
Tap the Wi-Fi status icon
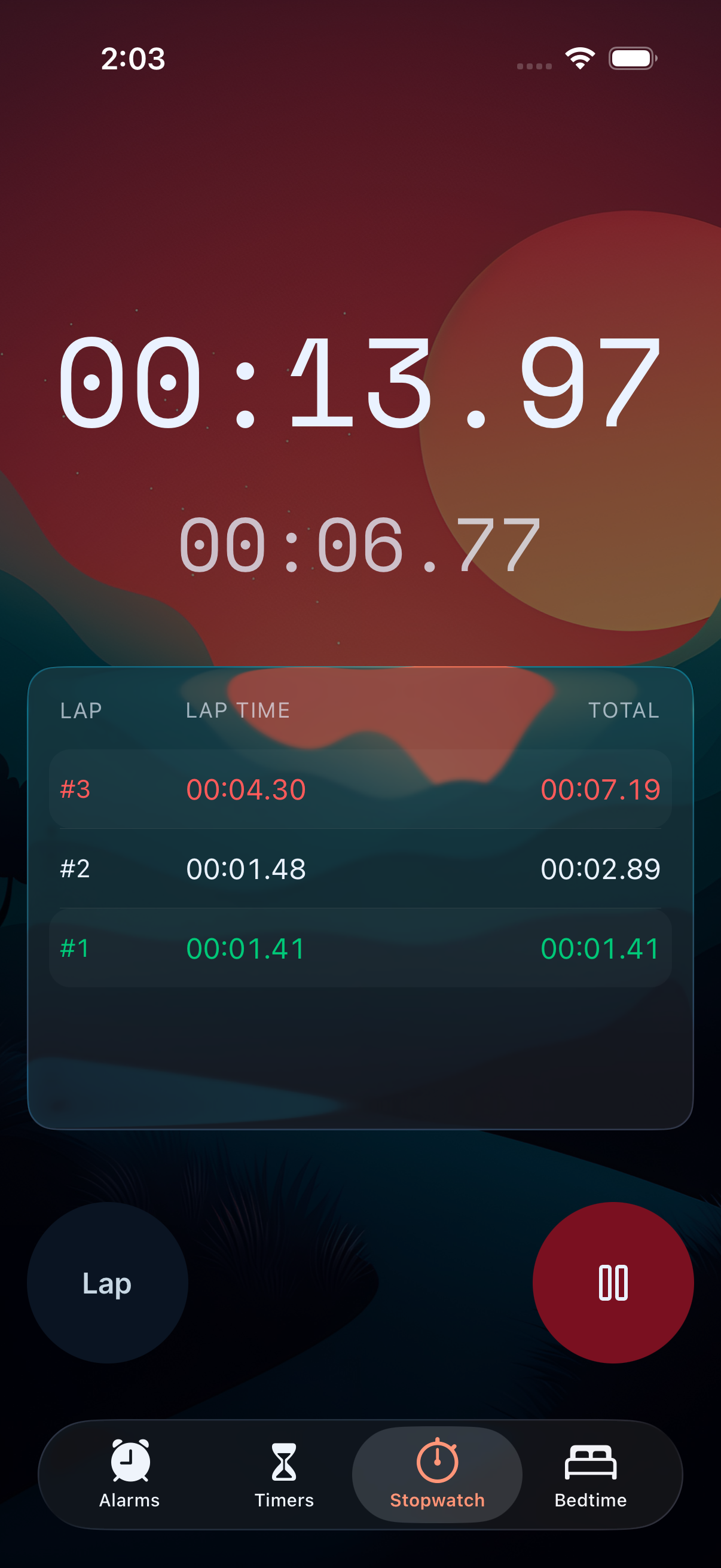[x=579, y=58]
